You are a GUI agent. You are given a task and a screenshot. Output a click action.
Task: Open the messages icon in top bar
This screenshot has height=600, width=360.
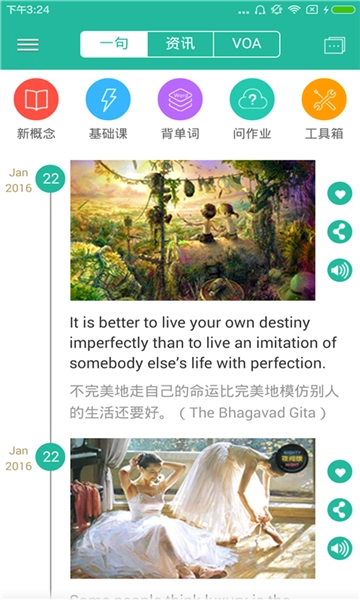pos(334,45)
